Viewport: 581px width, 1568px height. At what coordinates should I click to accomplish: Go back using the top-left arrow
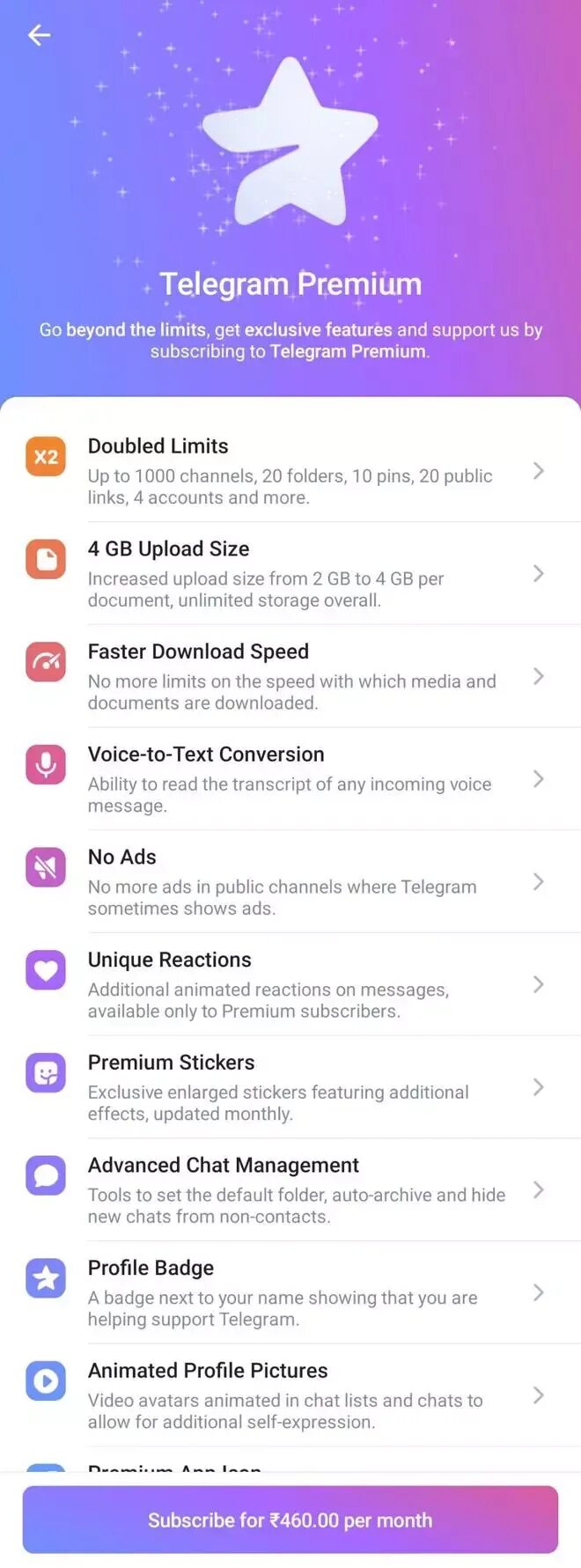point(39,35)
